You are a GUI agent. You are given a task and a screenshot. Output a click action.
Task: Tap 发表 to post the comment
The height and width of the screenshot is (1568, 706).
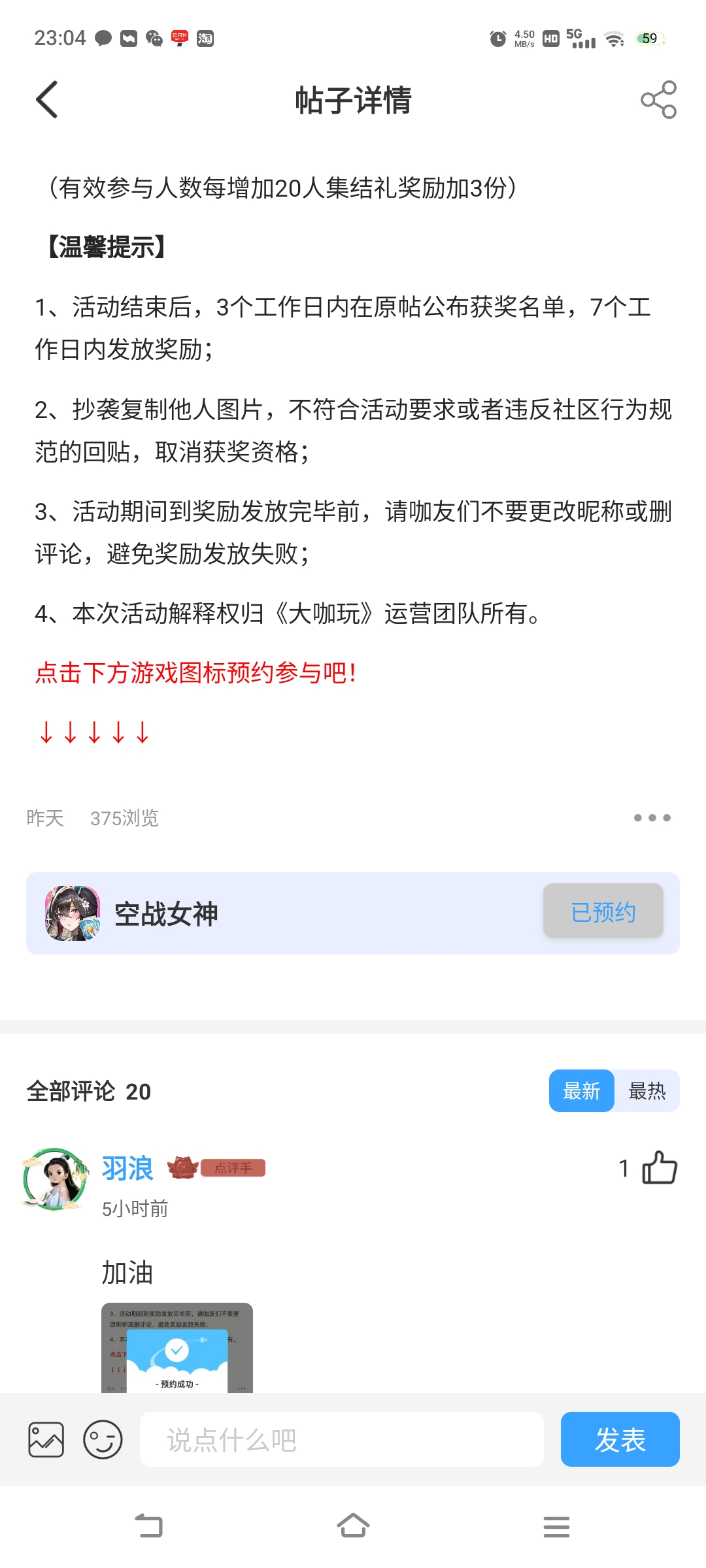tap(620, 1439)
